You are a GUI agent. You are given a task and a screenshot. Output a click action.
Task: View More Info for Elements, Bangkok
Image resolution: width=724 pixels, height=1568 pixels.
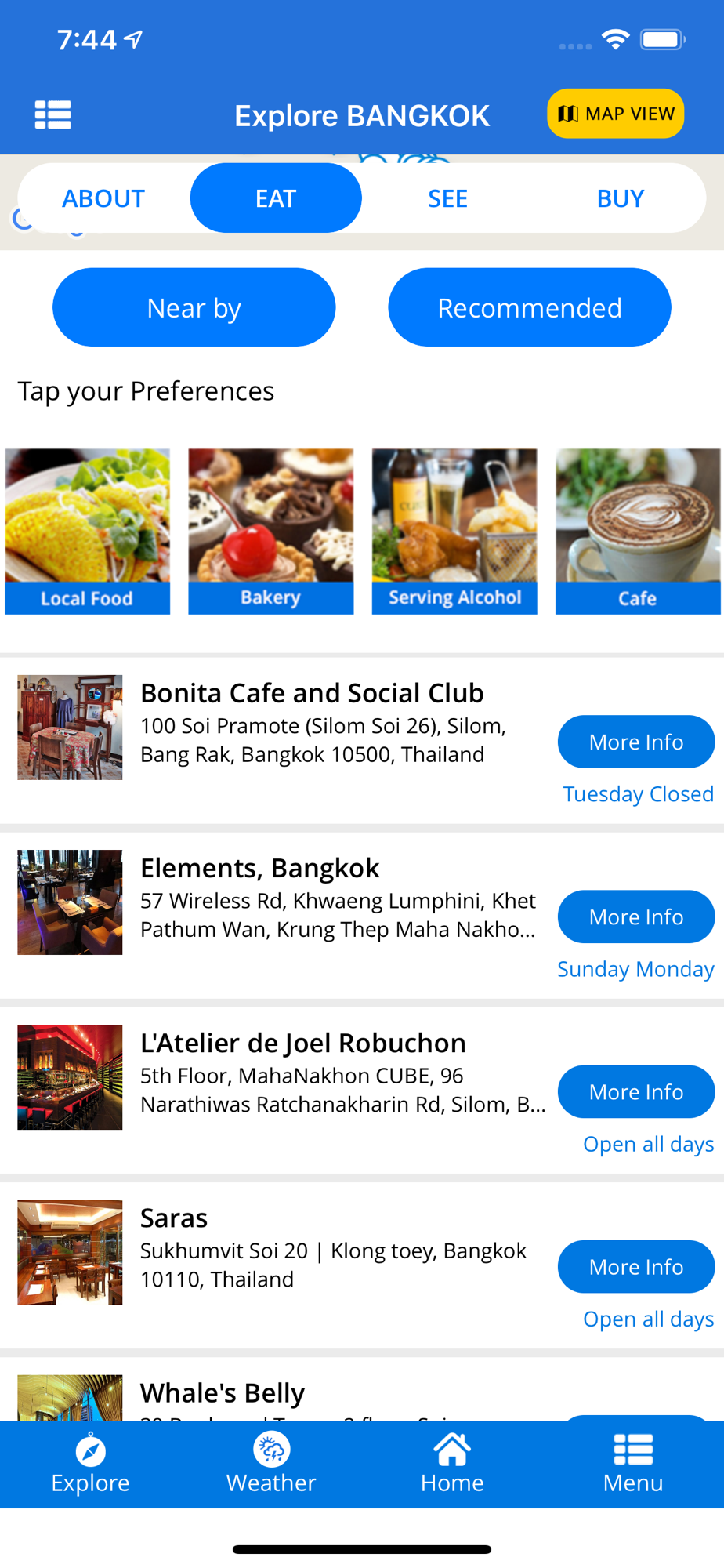click(x=635, y=916)
